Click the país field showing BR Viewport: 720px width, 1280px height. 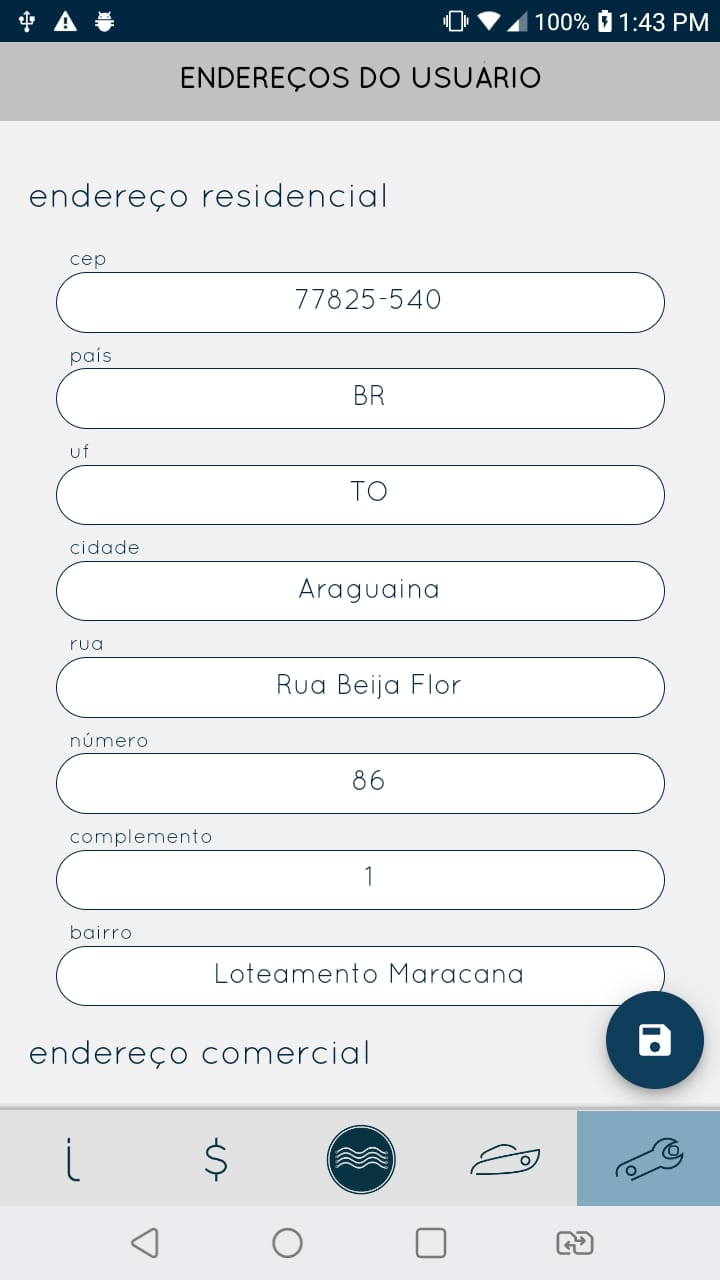pos(360,398)
